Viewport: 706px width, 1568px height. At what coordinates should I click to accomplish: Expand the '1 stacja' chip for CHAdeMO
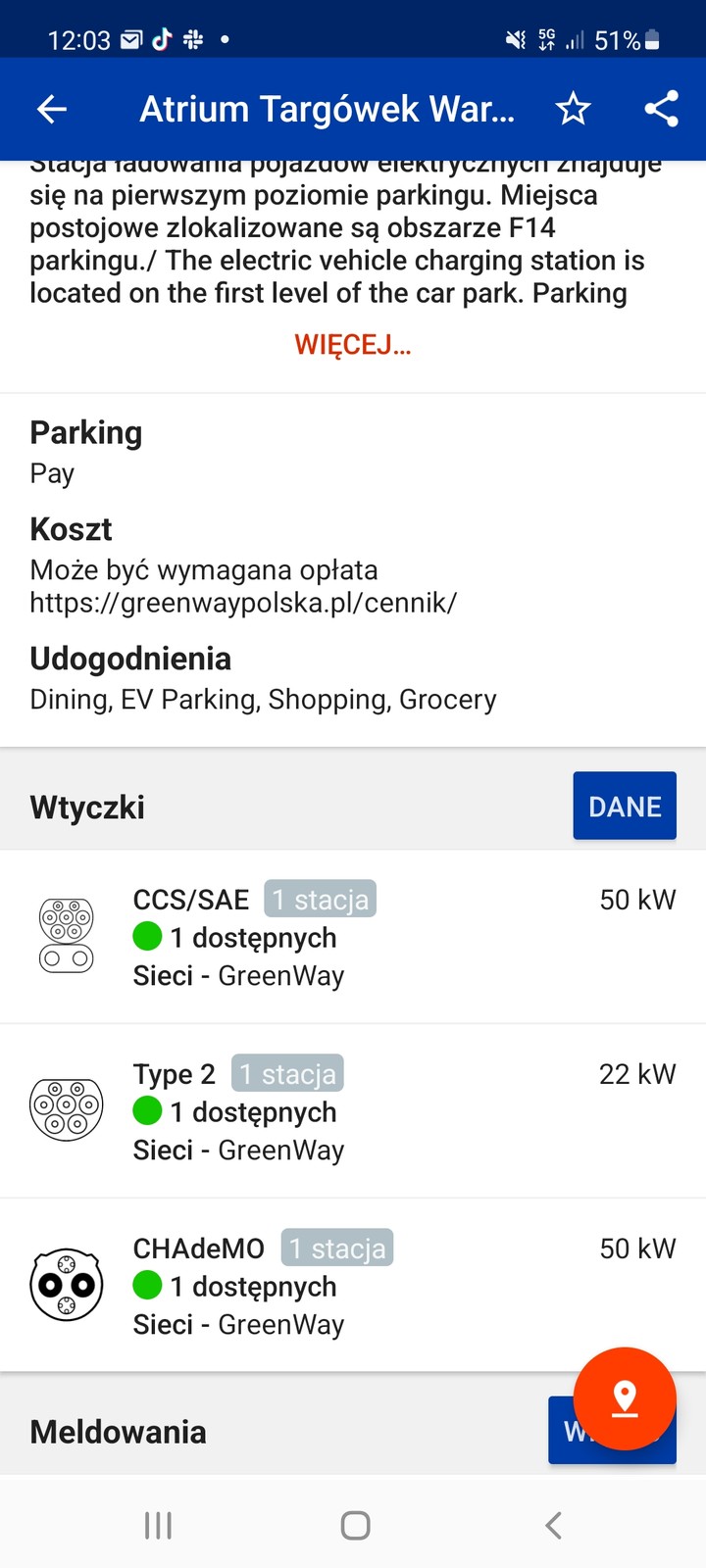[337, 1248]
